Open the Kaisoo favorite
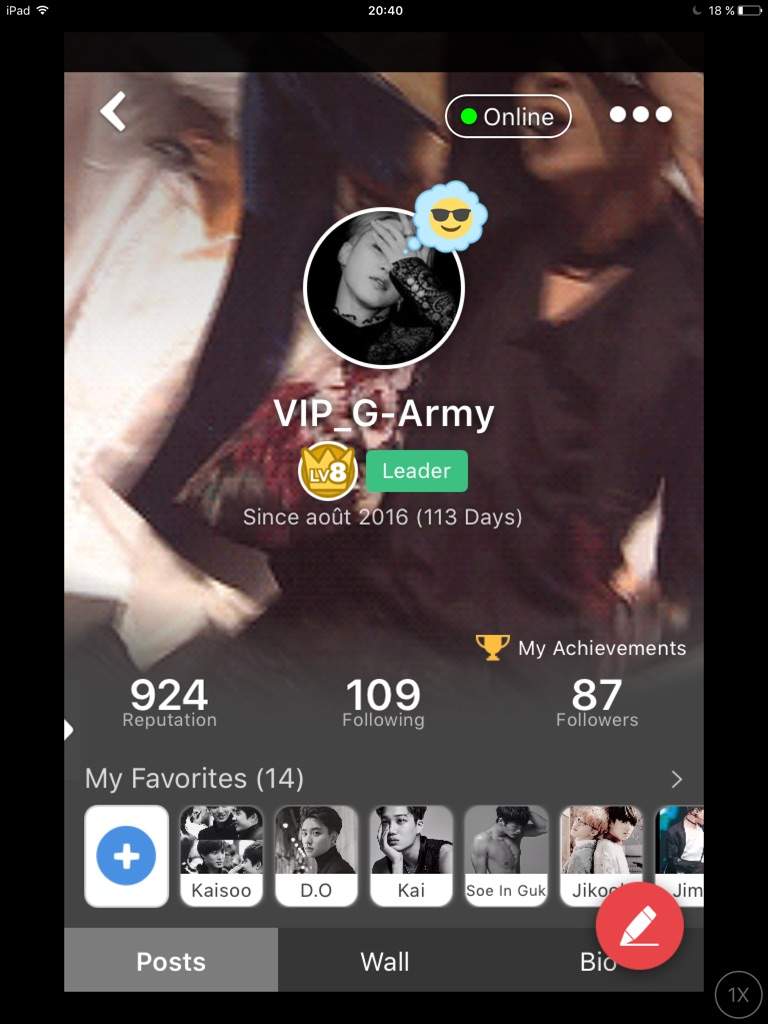 221,856
